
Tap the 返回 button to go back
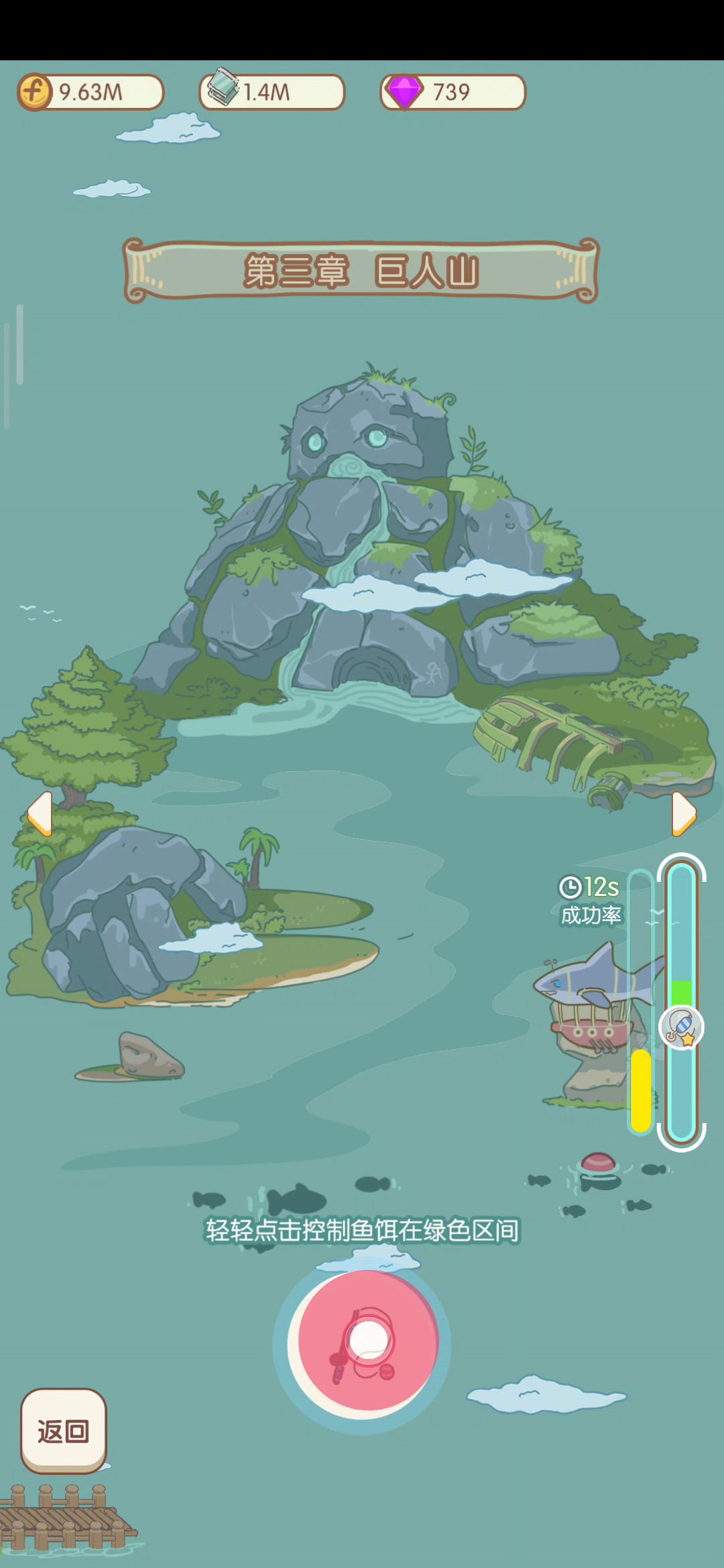click(x=64, y=1430)
